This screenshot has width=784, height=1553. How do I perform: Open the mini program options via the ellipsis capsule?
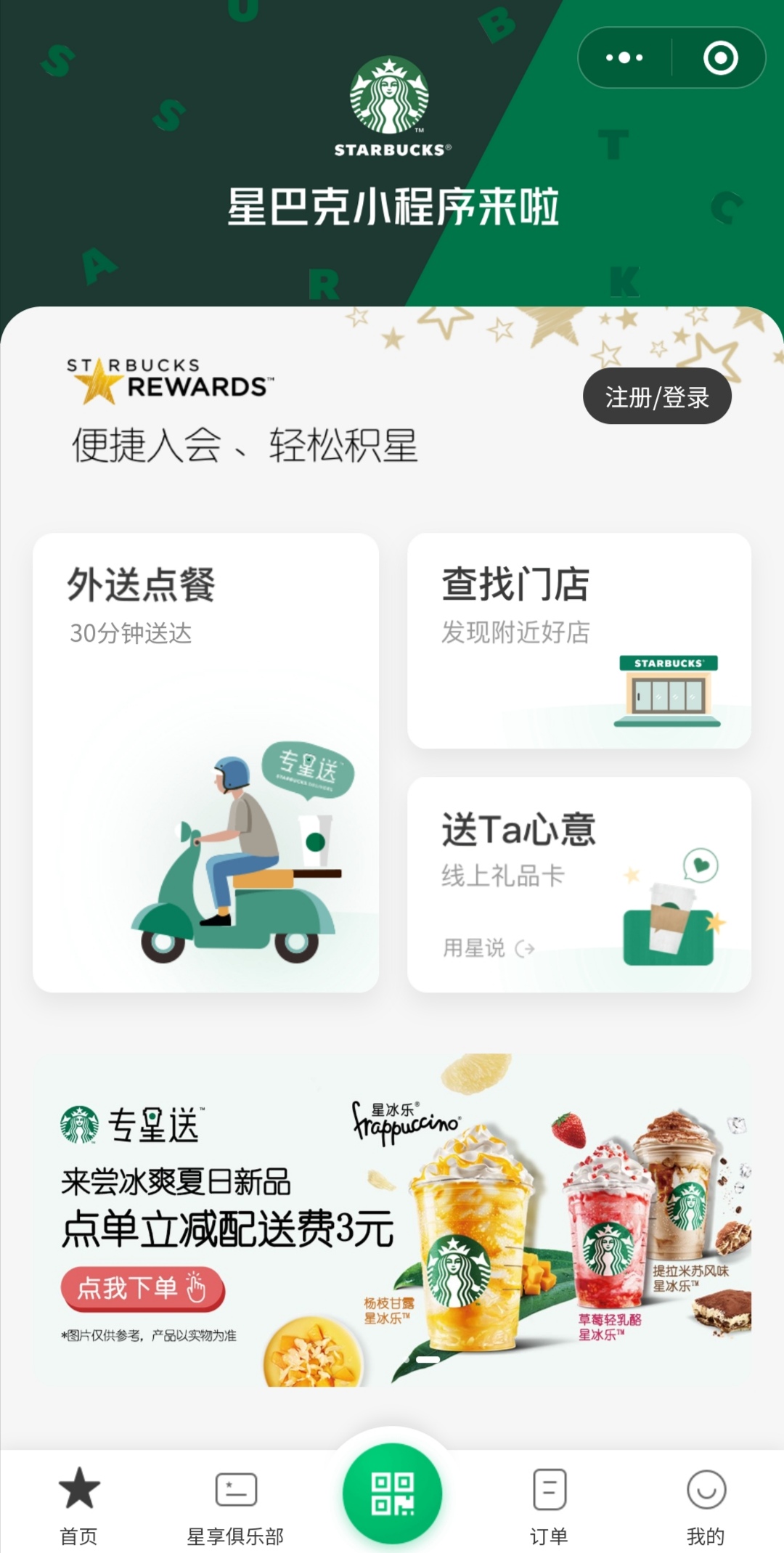626,57
